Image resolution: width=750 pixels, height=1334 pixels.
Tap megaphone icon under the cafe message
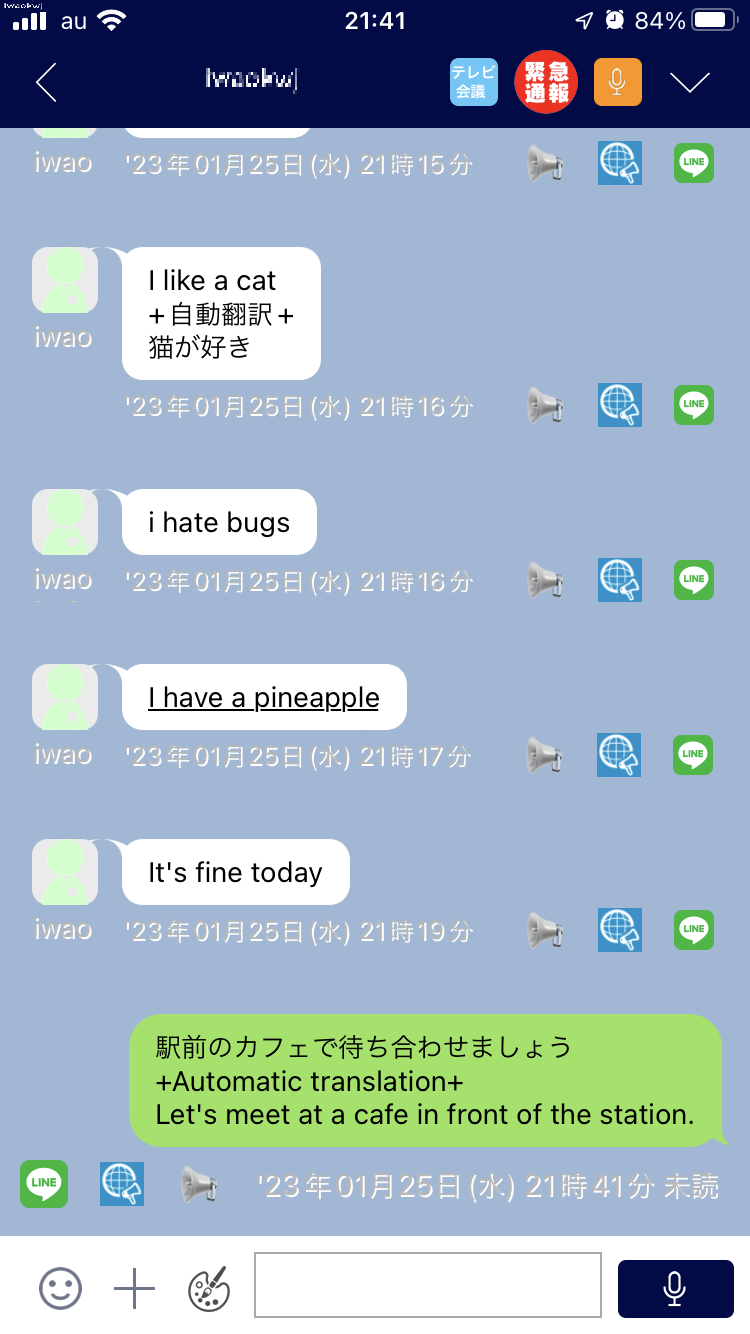(x=199, y=1186)
